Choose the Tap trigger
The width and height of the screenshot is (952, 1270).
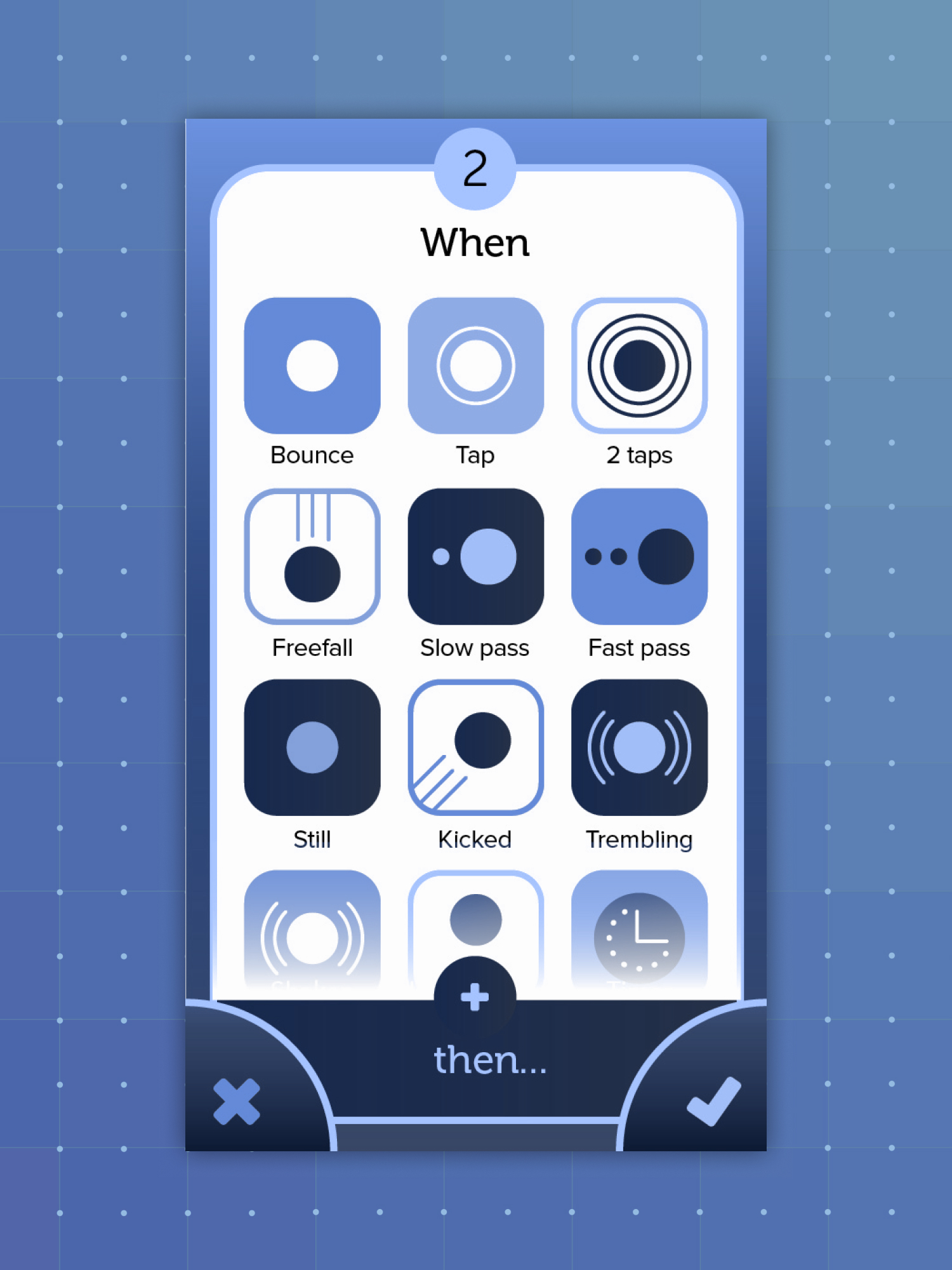point(475,366)
